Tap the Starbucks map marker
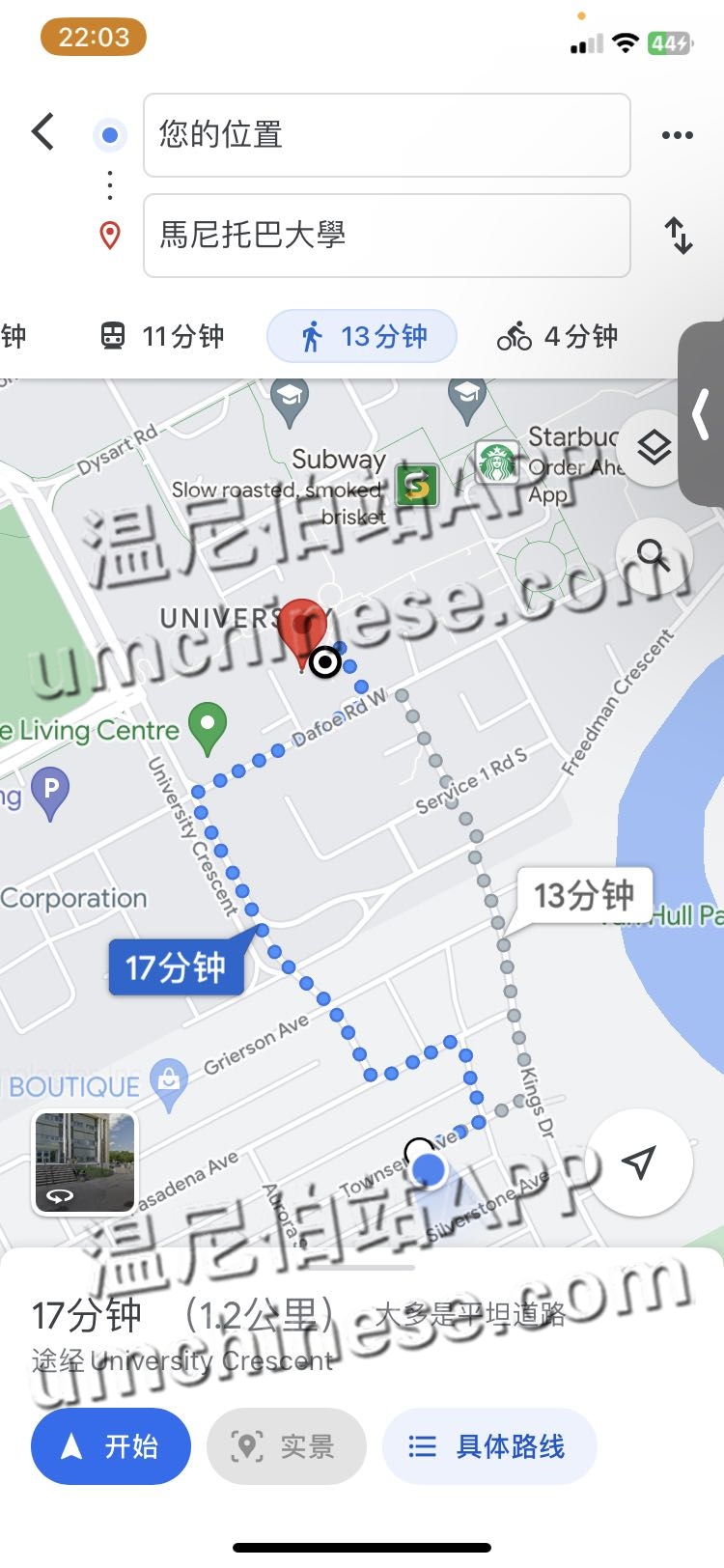 pos(496,462)
